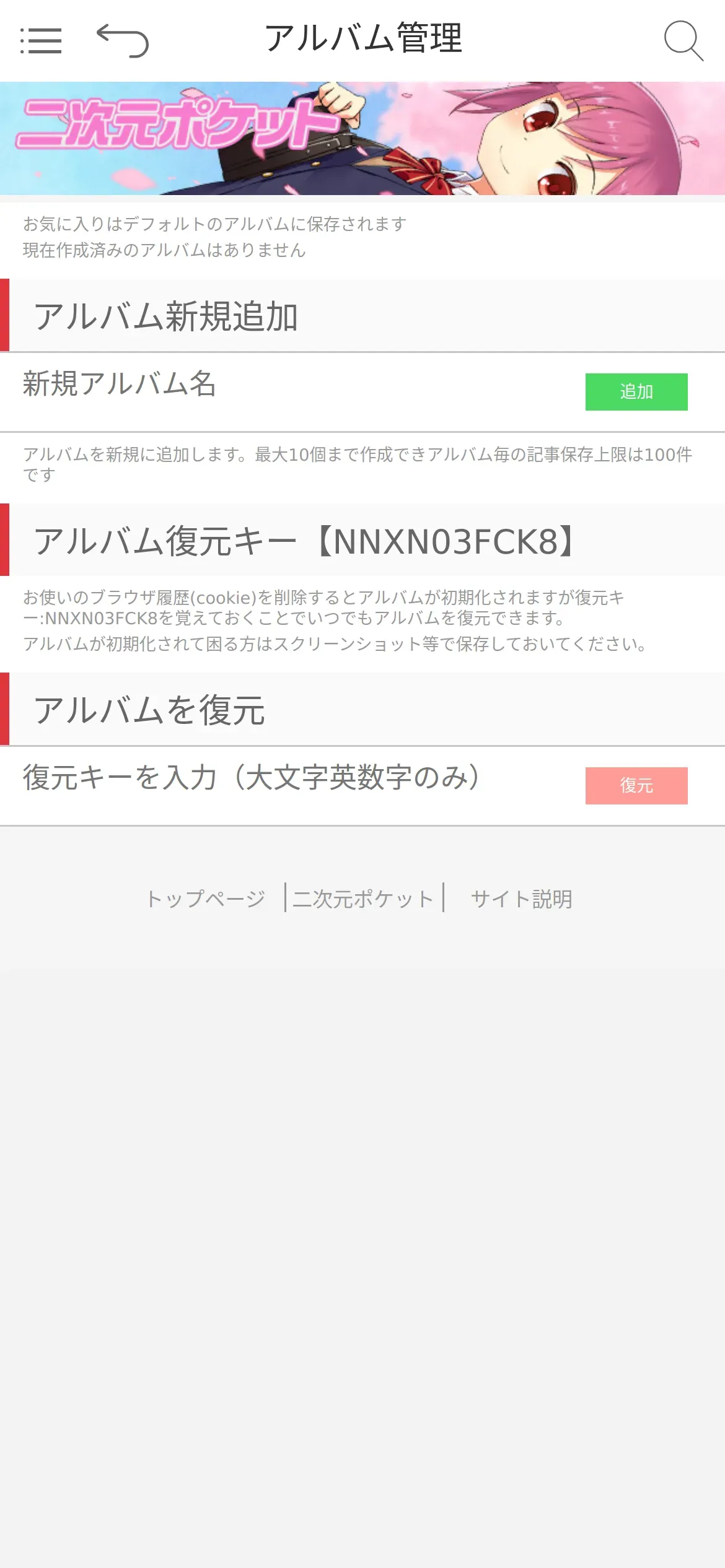Focus the 復元キーを入力 field

[292, 785]
